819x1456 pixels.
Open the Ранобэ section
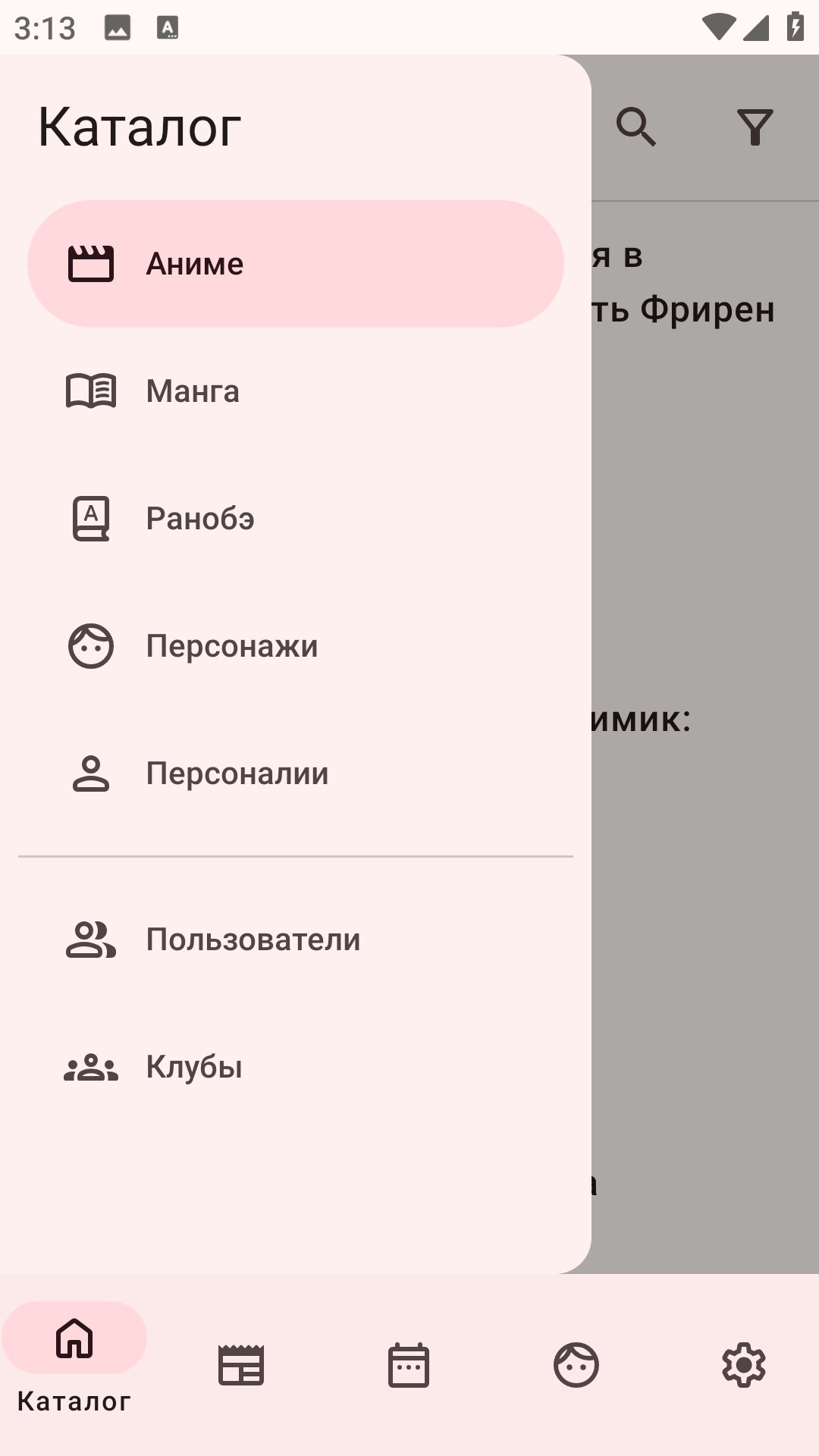pyautogui.click(x=296, y=519)
